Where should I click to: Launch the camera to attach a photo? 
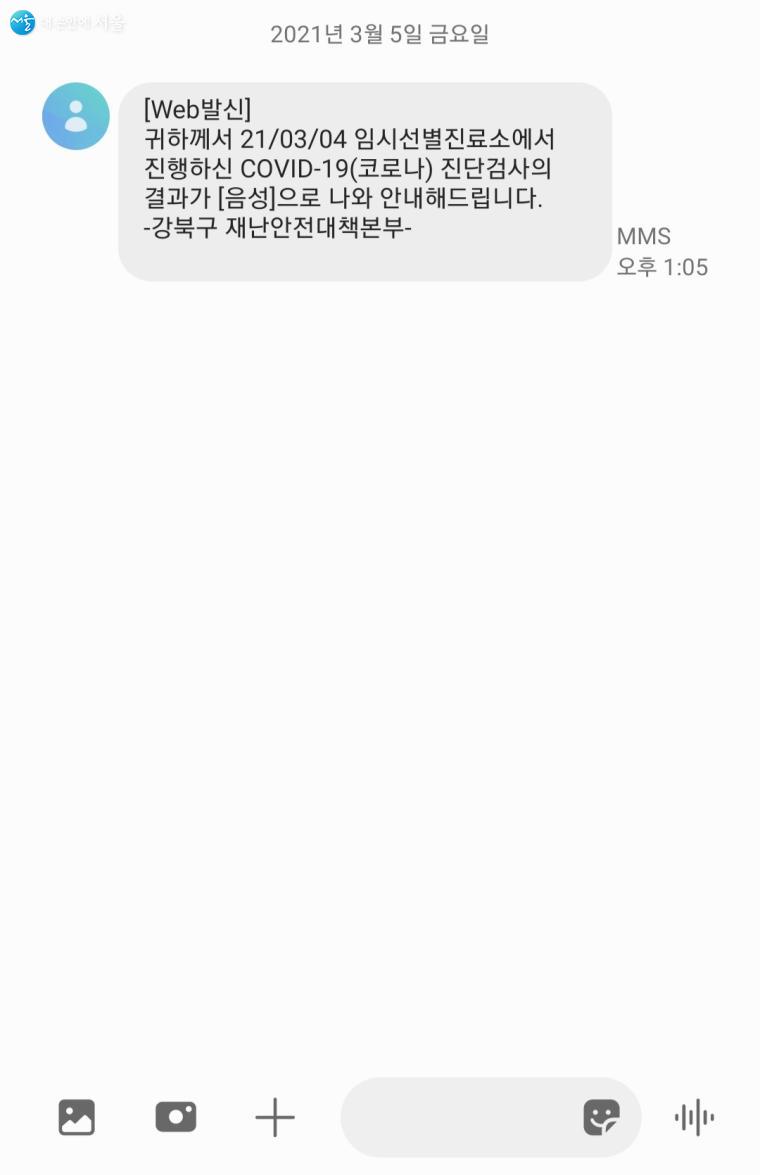[x=176, y=1117]
